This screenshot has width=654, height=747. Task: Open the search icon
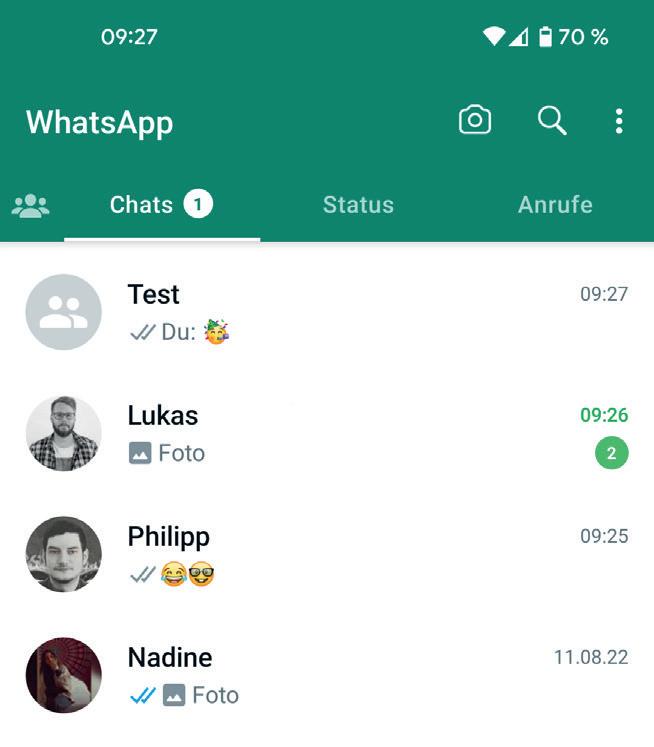(552, 121)
